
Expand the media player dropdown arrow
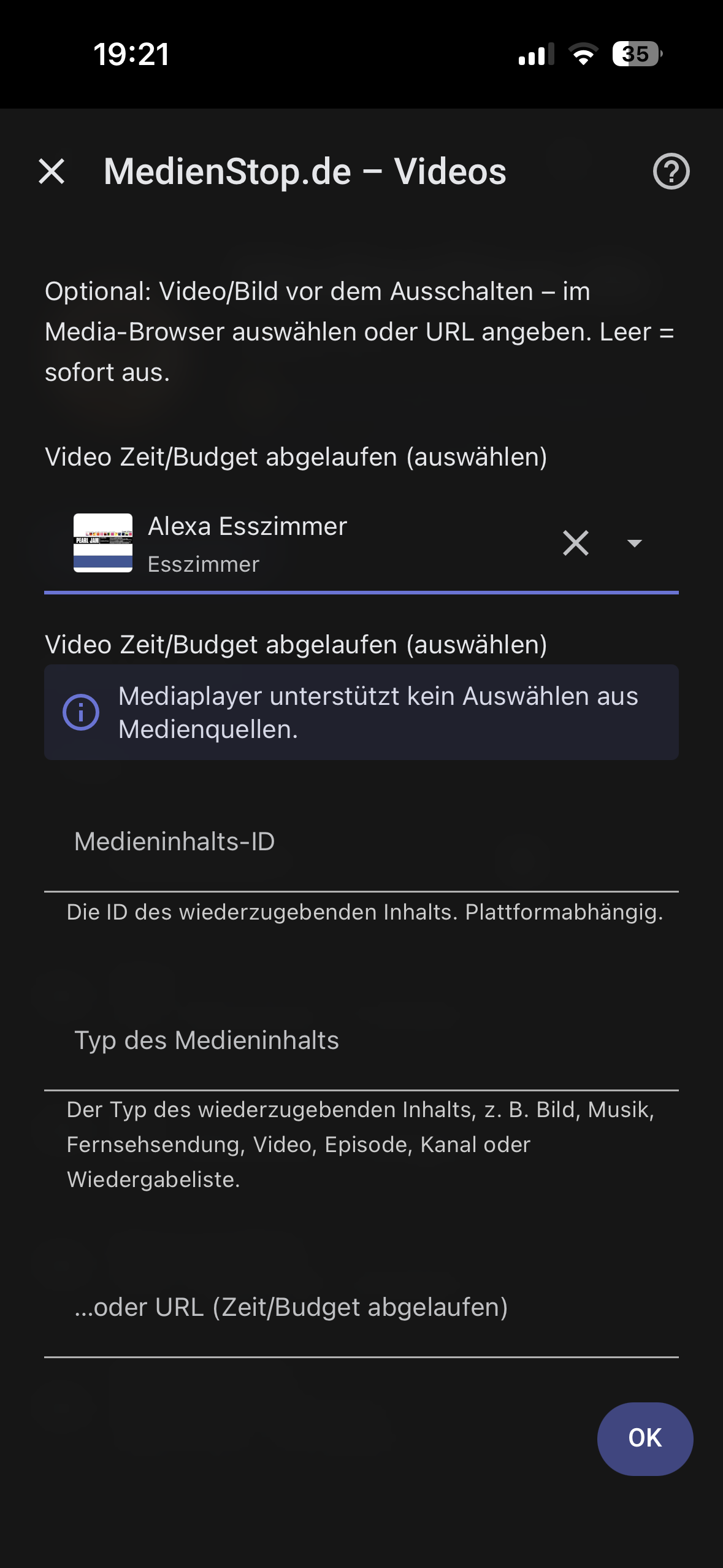click(635, 543)
